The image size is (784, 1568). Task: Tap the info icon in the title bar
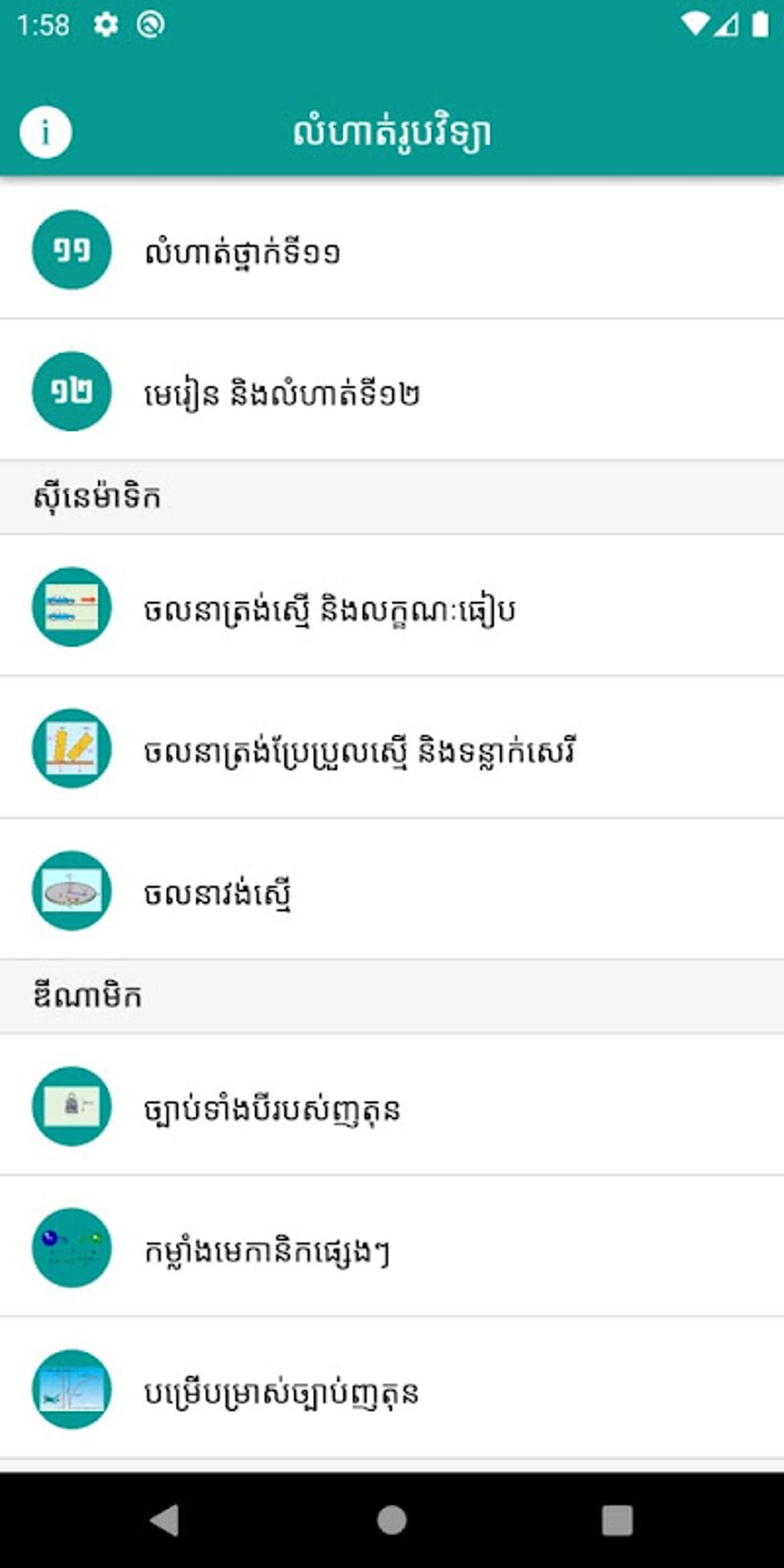click(45, 131)
